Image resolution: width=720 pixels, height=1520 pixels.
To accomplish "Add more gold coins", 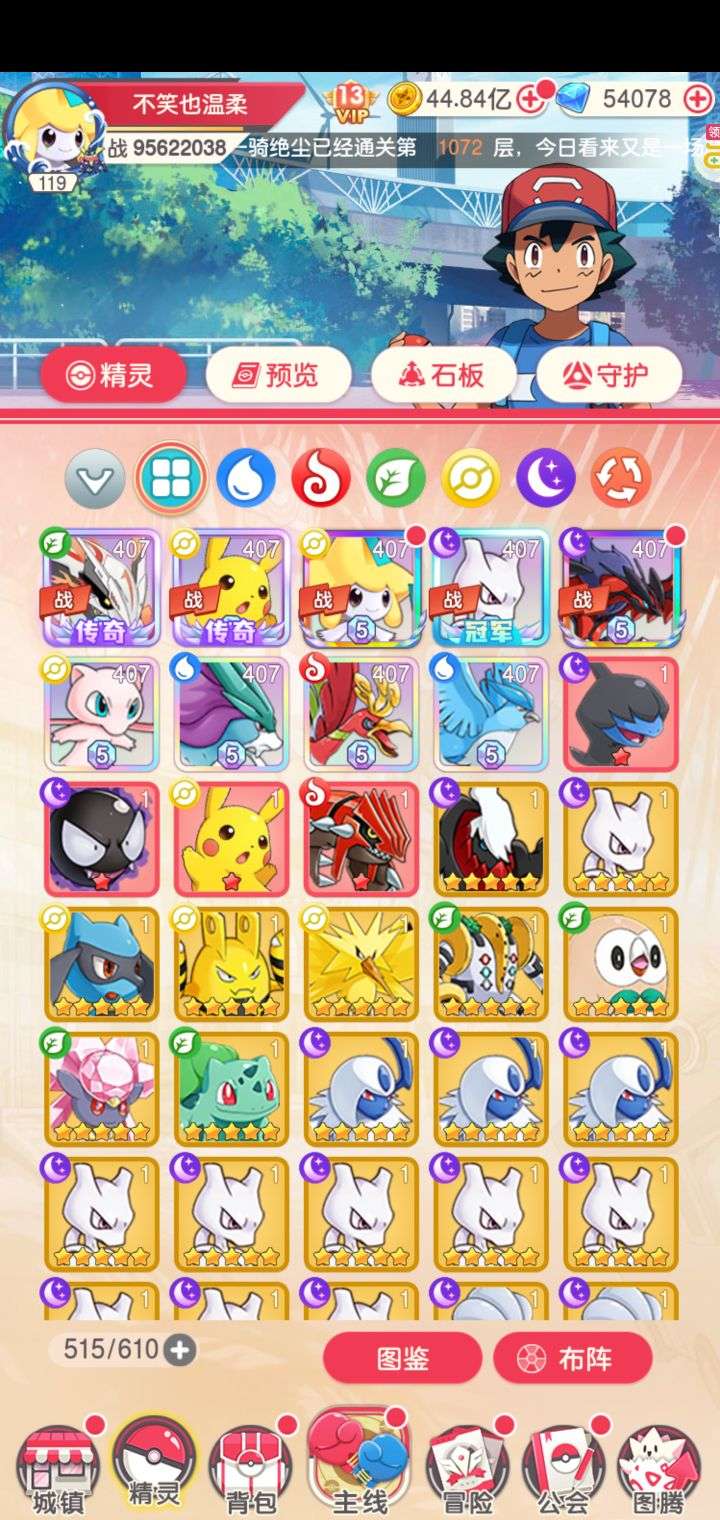I will (531, 98).
